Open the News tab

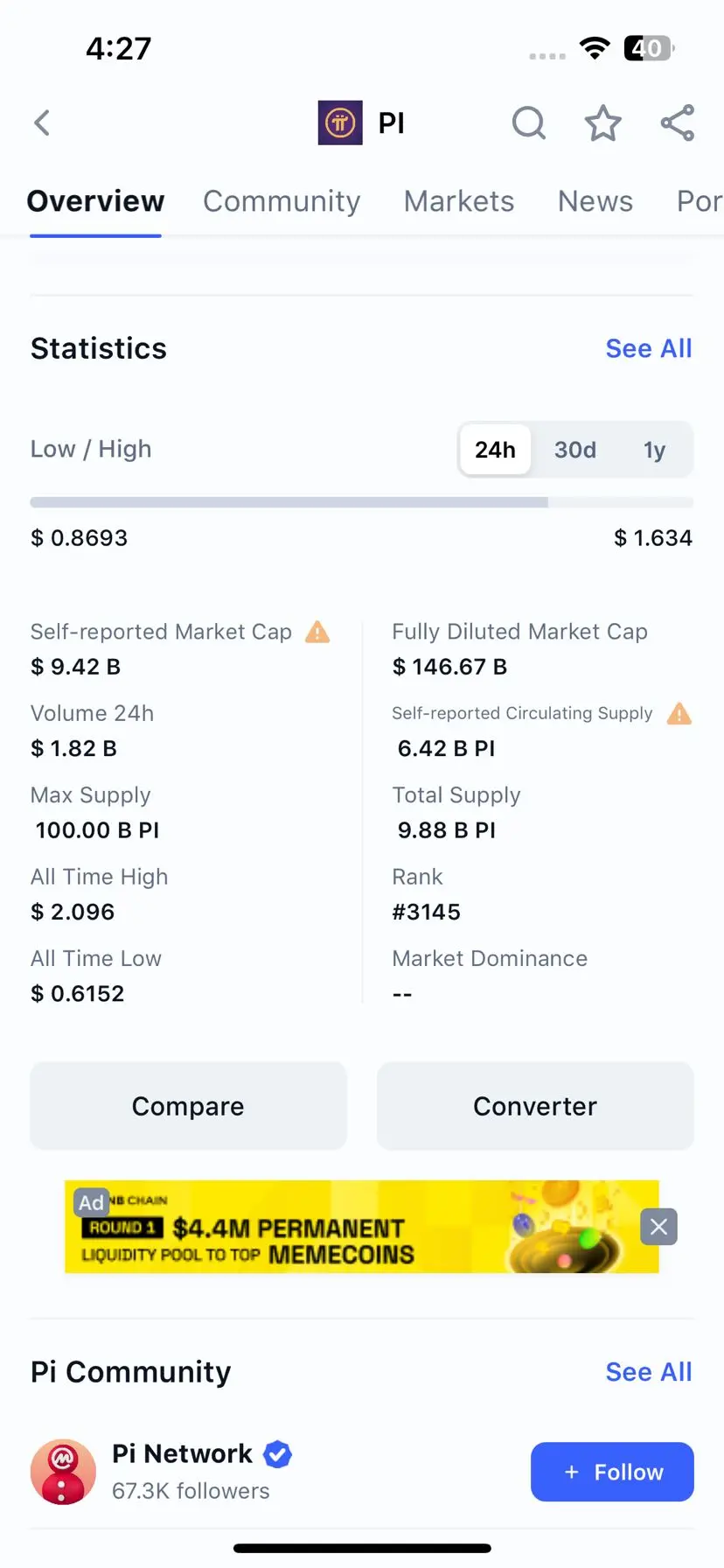595,201
